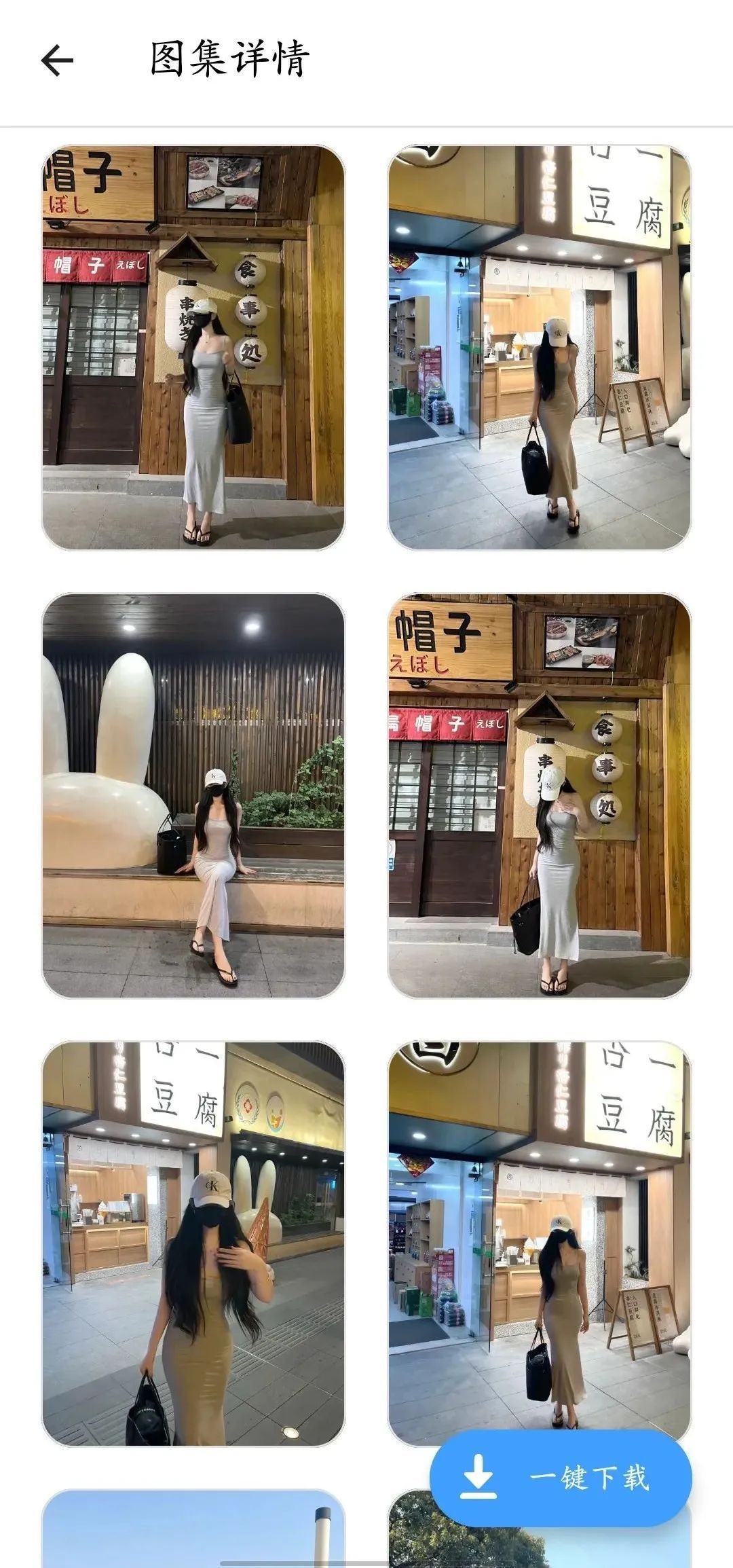
Task: Open photo with 食事処 lanterns and 帽子 sign
Action: pos(193,347)
